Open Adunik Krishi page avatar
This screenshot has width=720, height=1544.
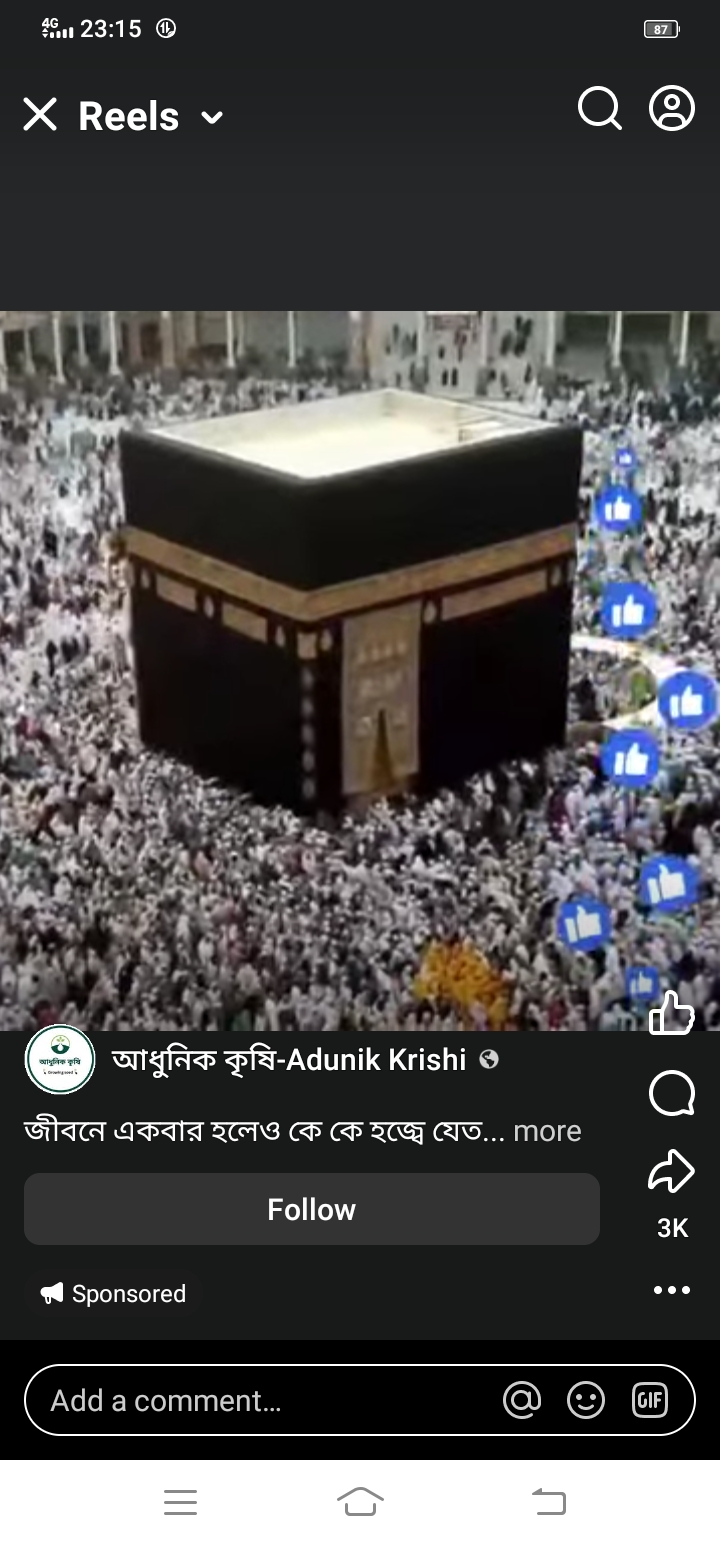point(60,1060)
